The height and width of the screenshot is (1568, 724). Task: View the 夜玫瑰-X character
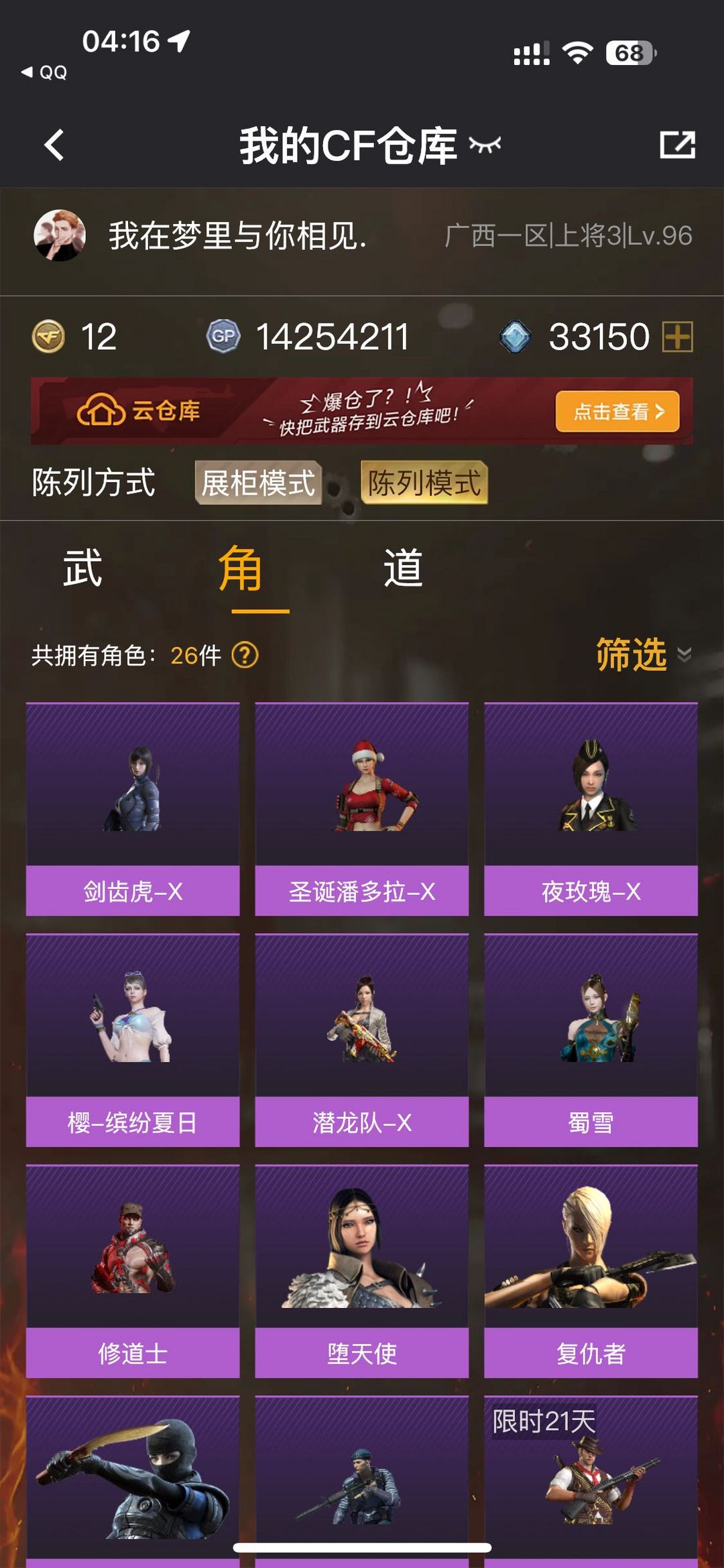(591, 809)
